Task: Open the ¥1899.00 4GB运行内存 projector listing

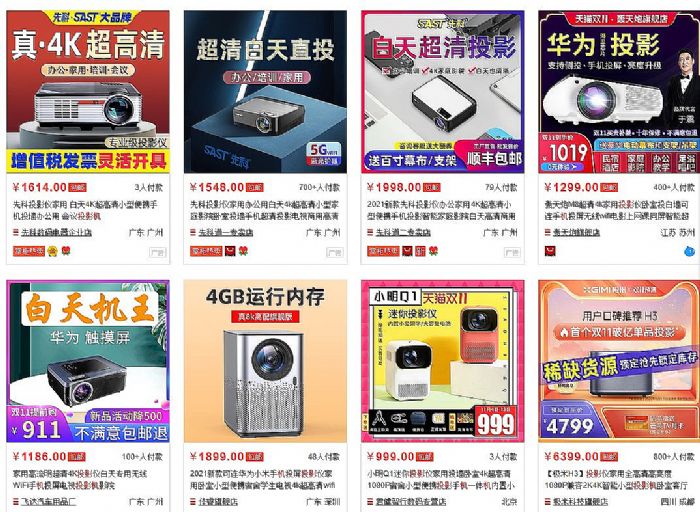Action: pyautogui.click(x=262, y=361)
